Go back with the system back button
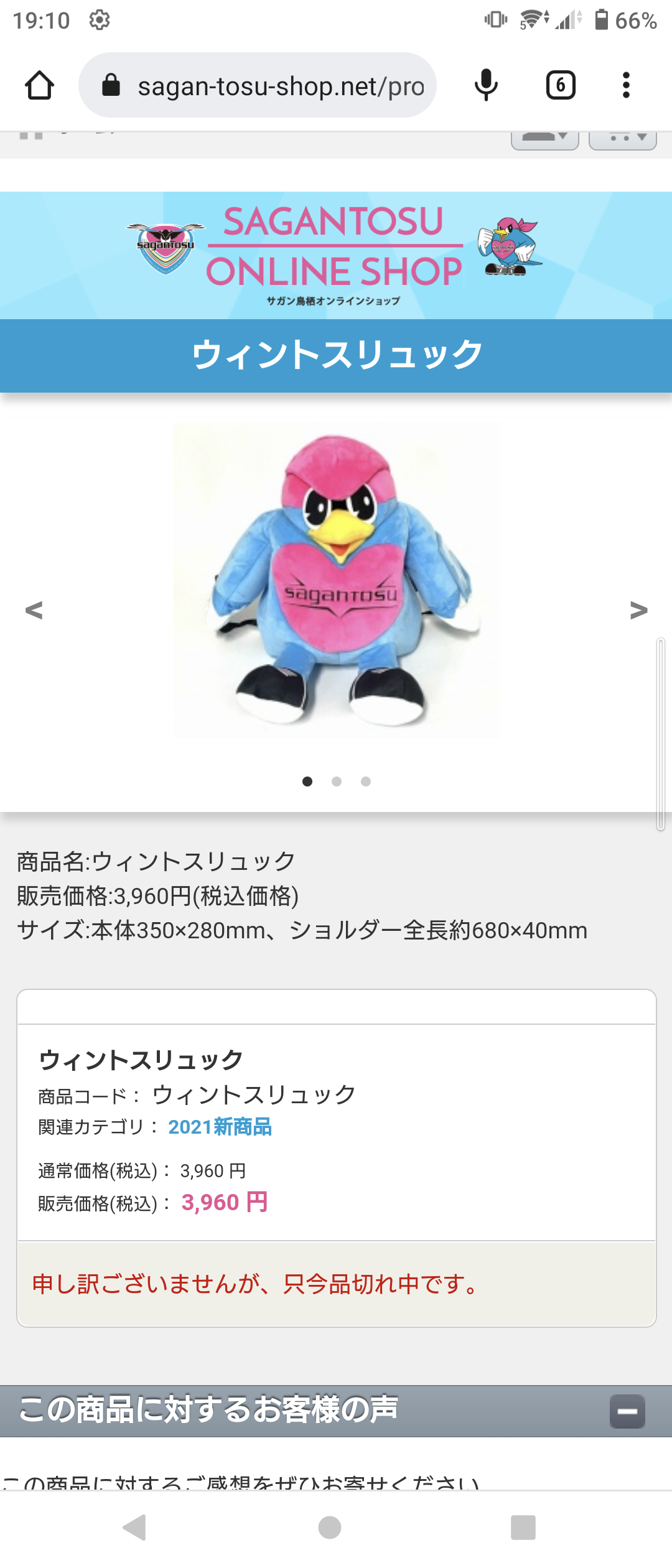This screenshot has height=1568, width=672. point(135,1527)
